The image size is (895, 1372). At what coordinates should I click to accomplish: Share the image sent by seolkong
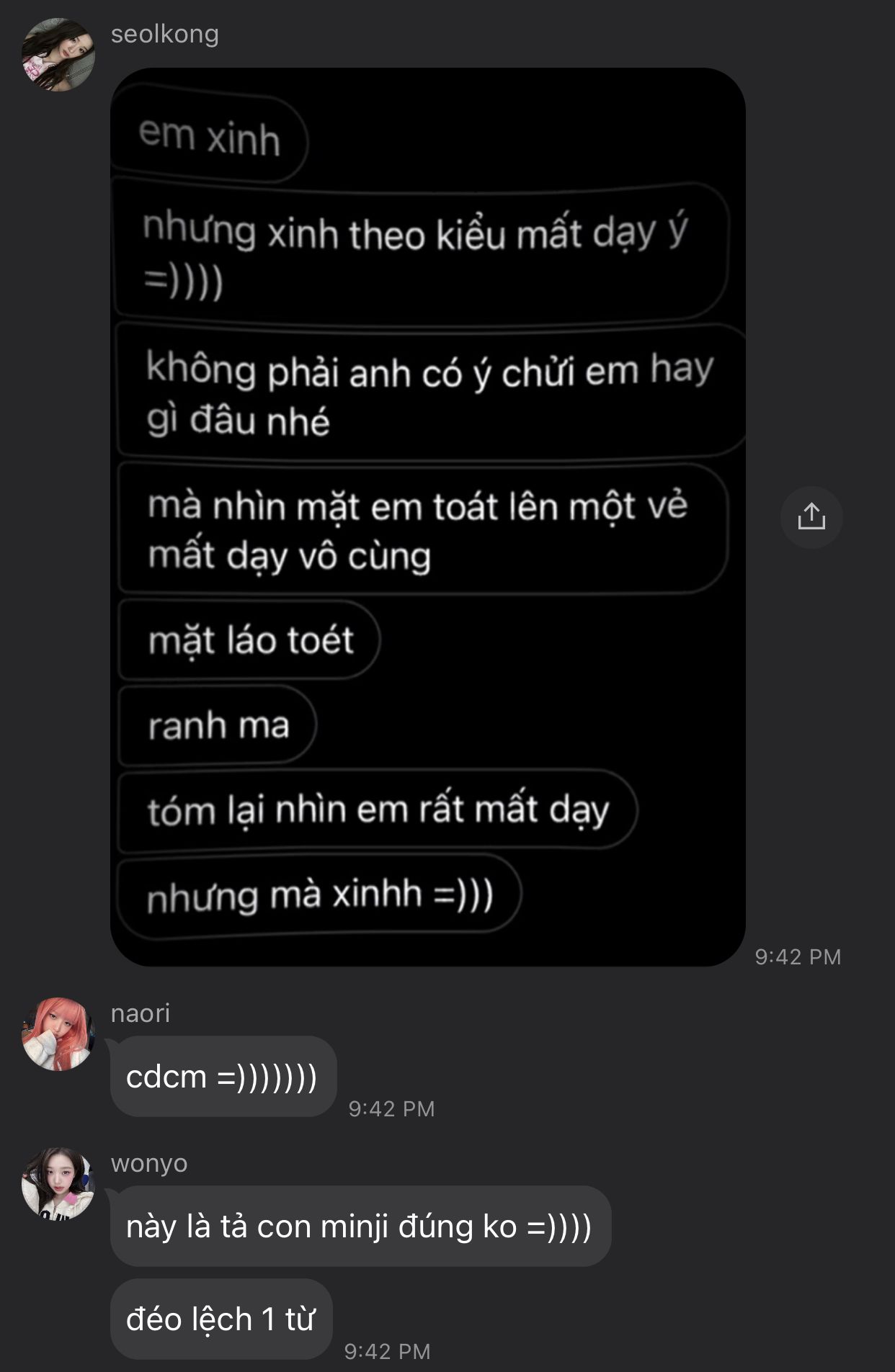tap(811, 516)
